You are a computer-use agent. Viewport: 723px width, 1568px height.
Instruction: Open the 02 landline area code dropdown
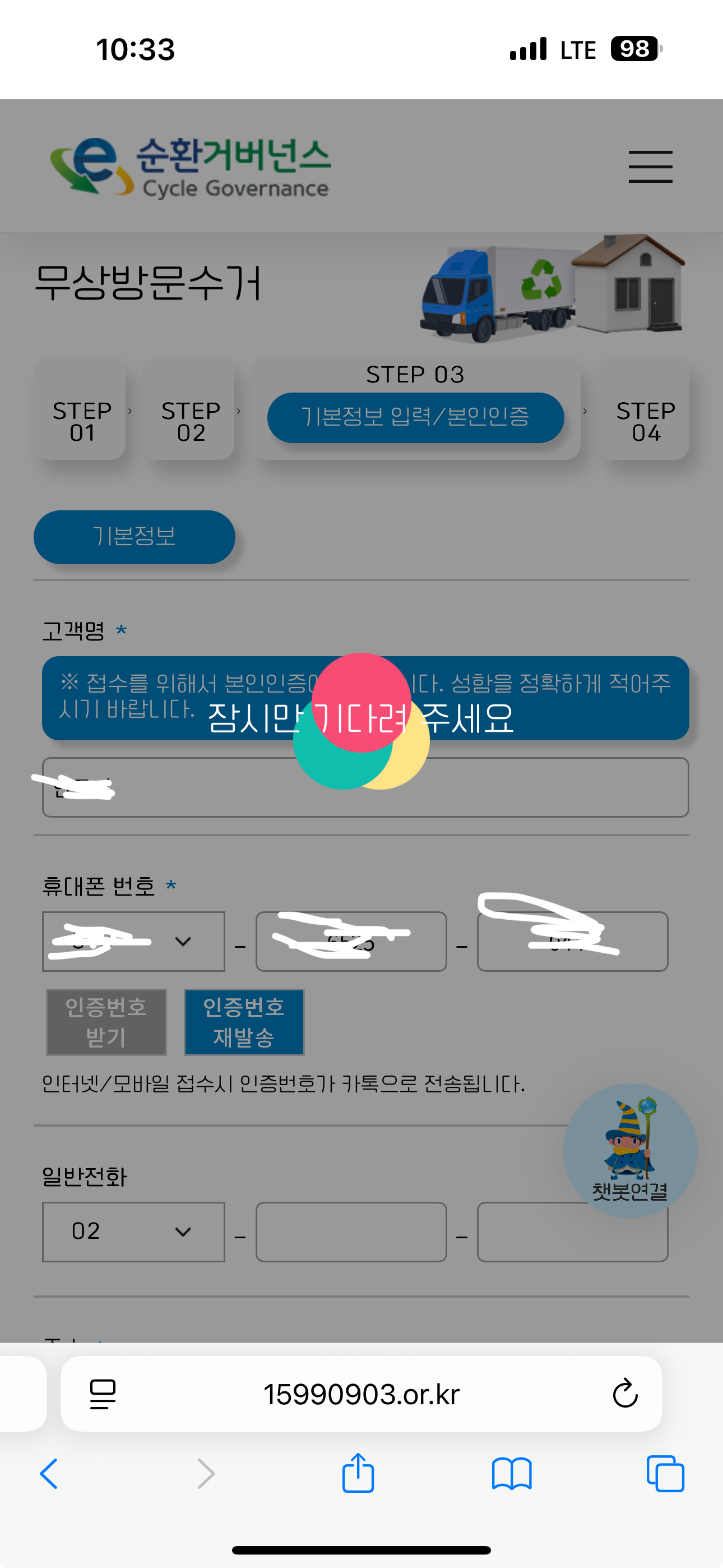point(133,1232)
